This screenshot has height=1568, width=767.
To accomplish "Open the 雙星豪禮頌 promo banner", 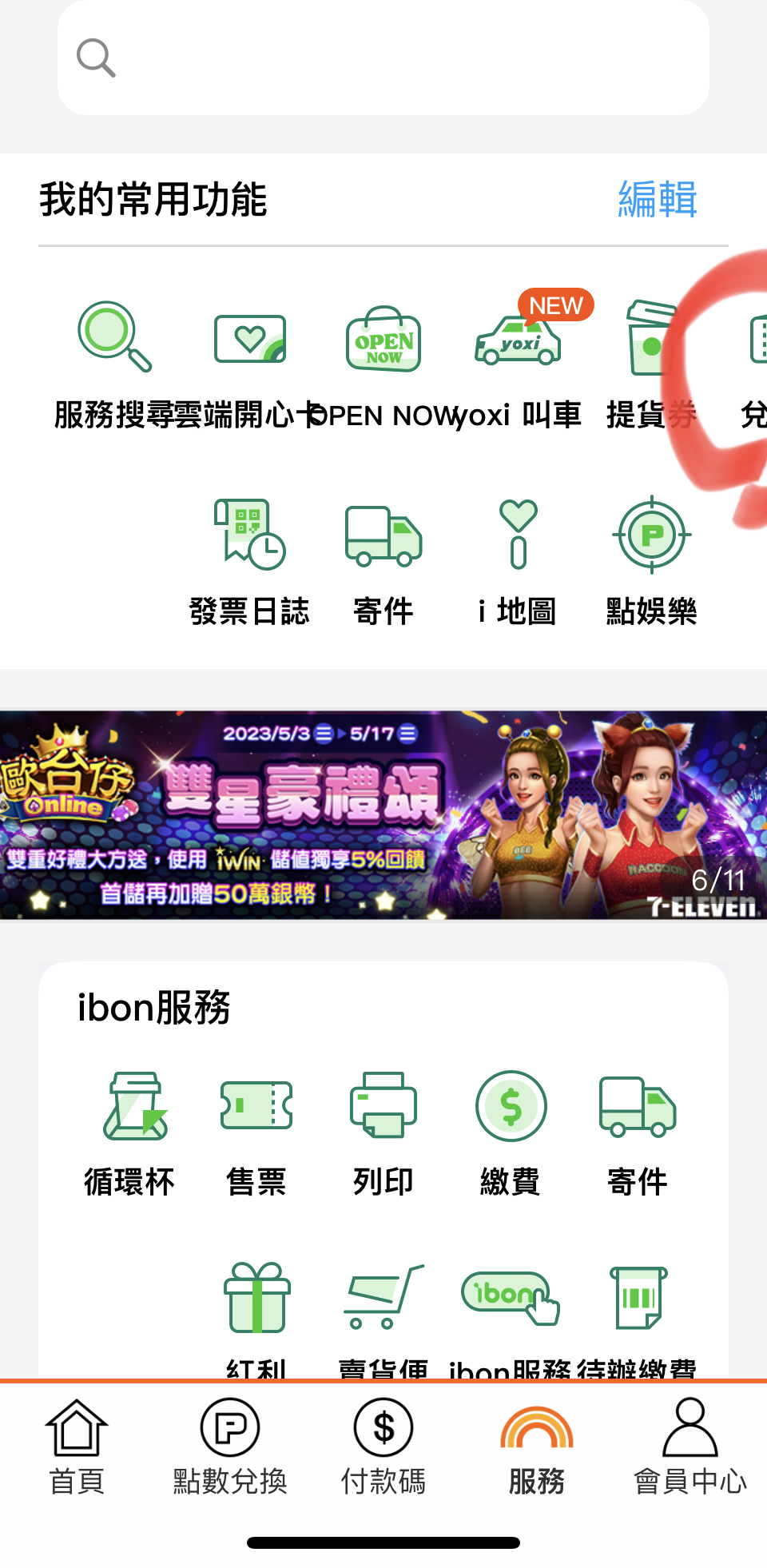I will coord(383,815).
